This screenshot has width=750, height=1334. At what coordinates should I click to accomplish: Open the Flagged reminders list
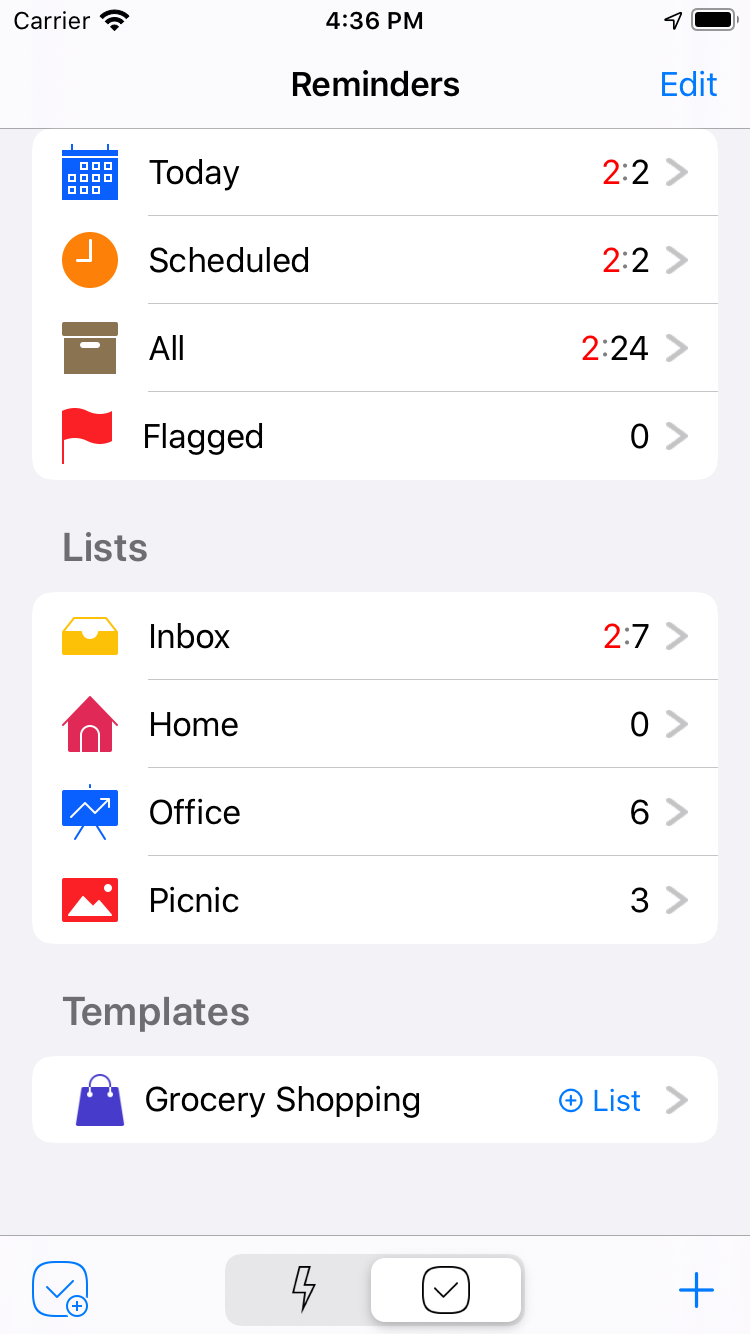[375, 437]
